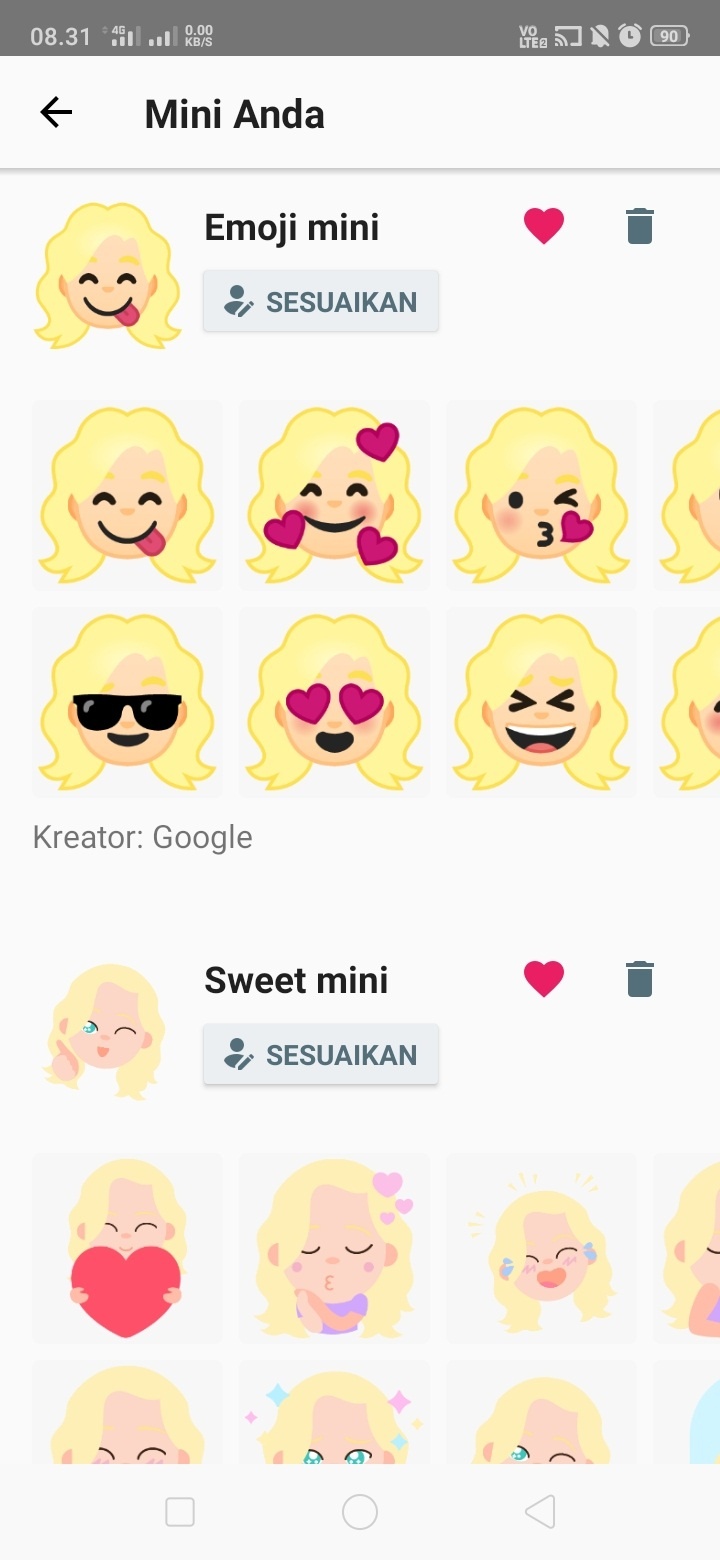Delete the Sweet mini sticker pack
Screen dimensions: 720x1560
[x=639, y=979]
